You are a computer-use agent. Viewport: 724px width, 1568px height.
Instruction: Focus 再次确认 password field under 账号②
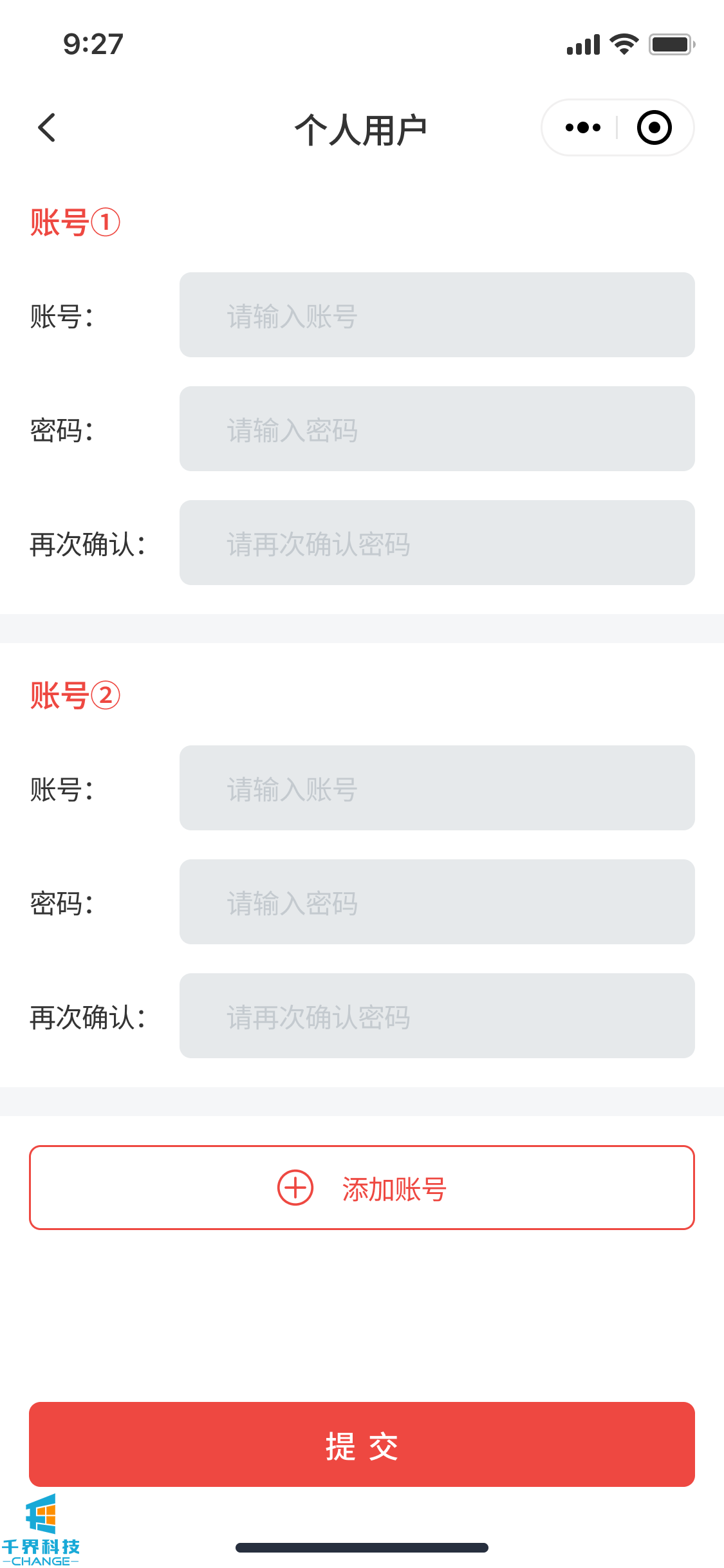[436, 1016]
